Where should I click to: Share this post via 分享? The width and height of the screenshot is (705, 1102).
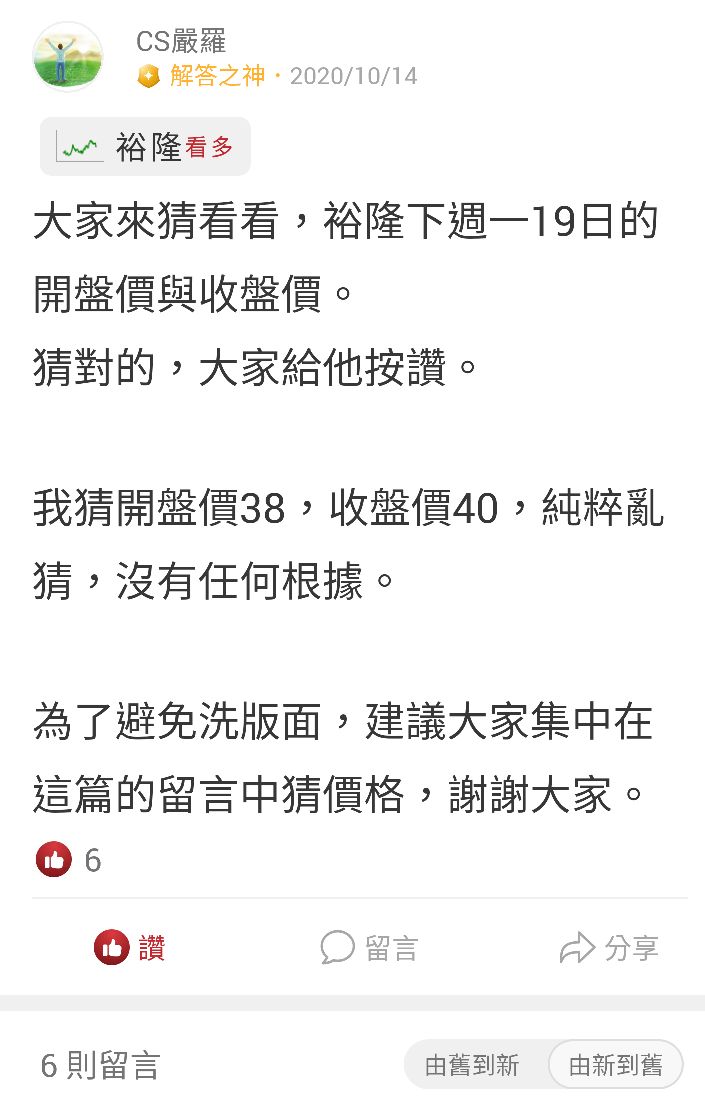[609, 947]
